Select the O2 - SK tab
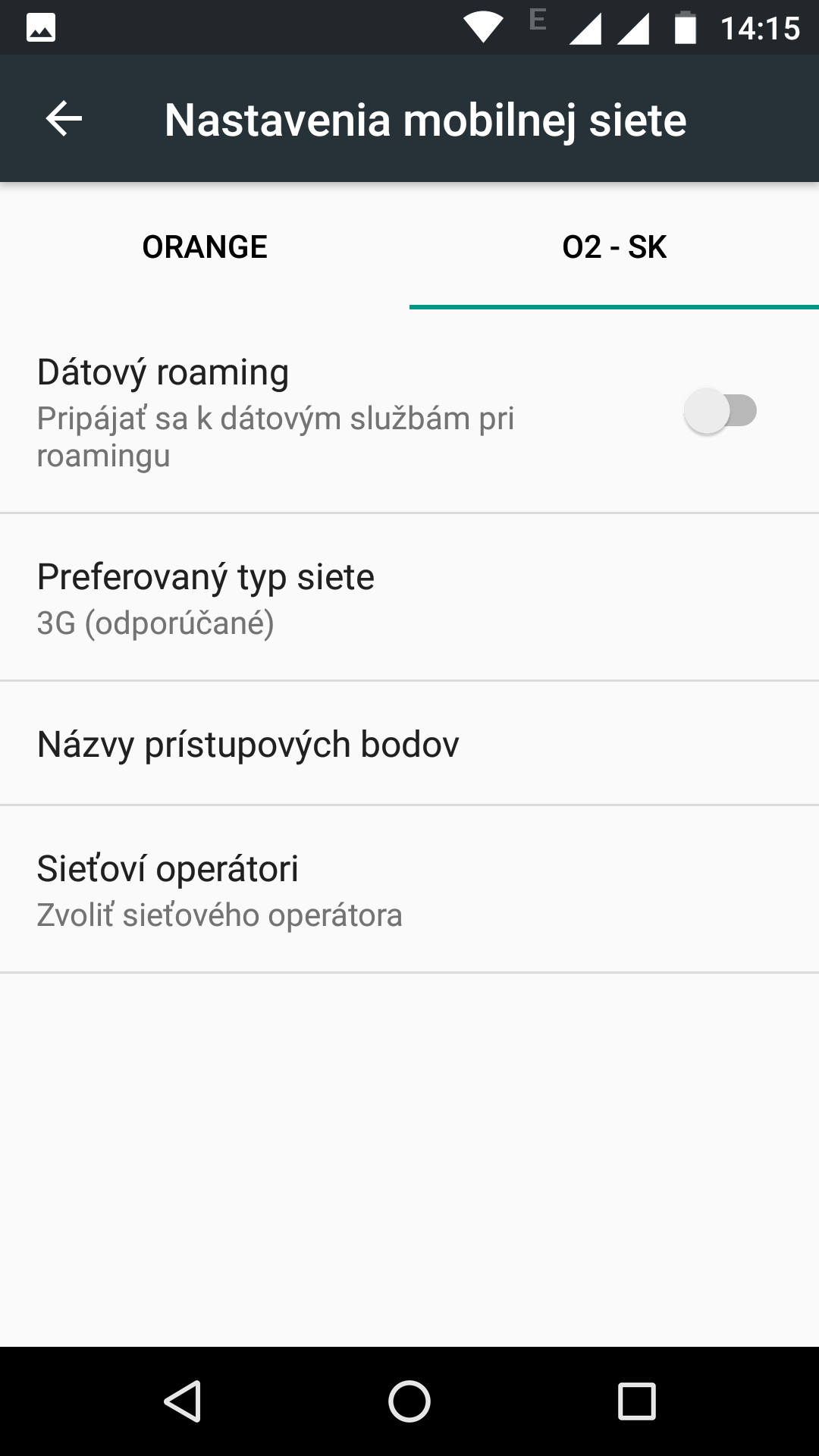 [614, 246]
